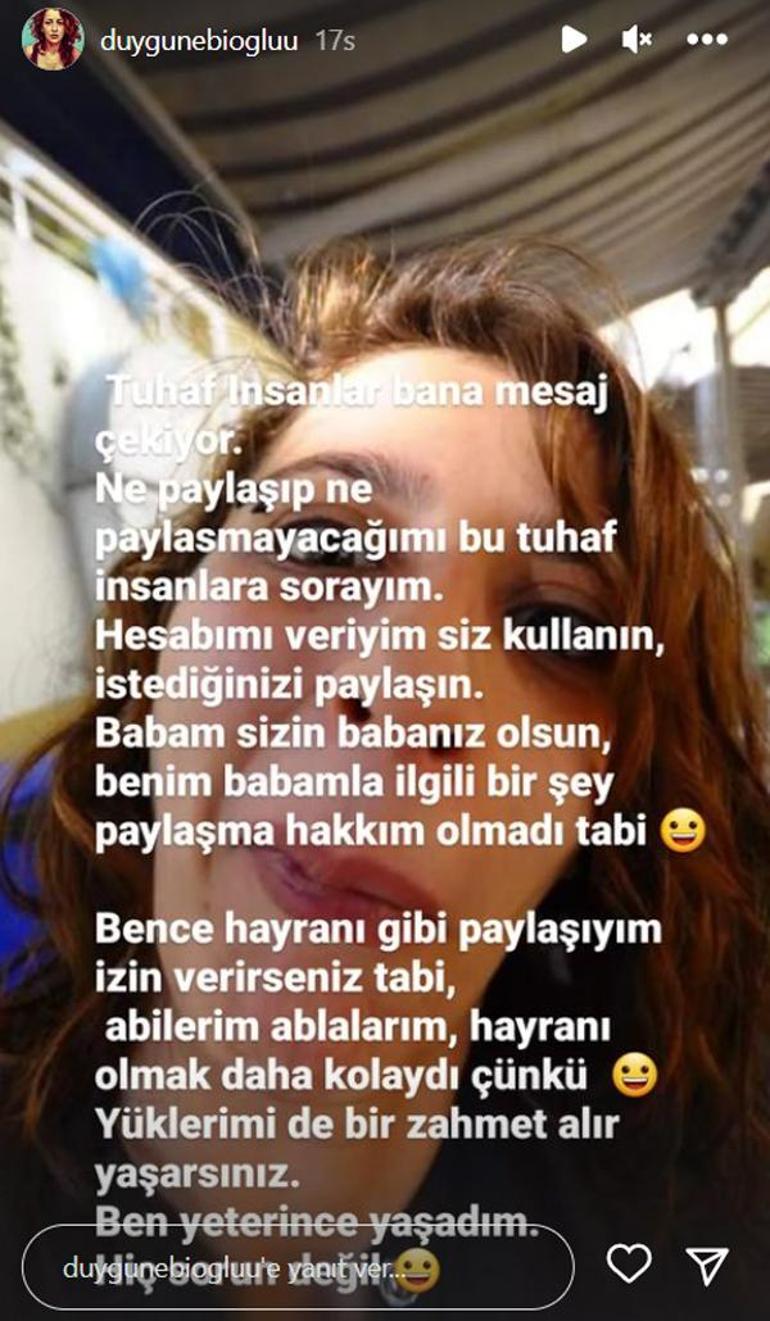Viewport: 770px width, 1321px height.
Task: Open the three-dot options menu
Action: click(x=707, y=40)
